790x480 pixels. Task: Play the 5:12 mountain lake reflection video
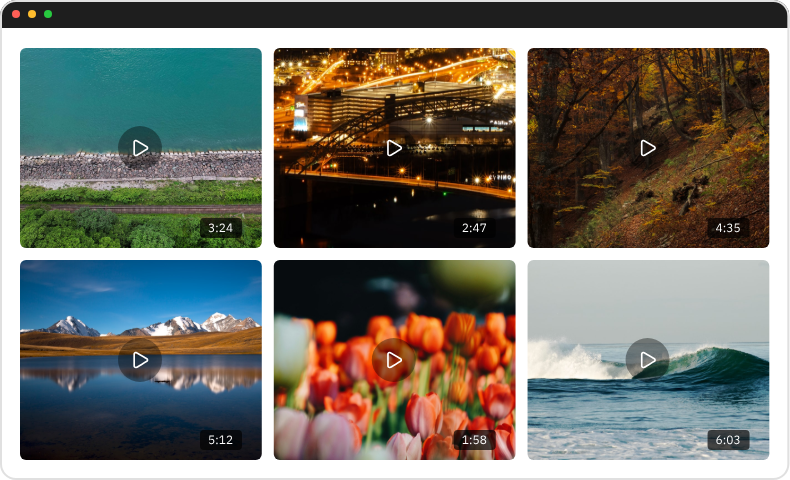(x=140, y=360)
